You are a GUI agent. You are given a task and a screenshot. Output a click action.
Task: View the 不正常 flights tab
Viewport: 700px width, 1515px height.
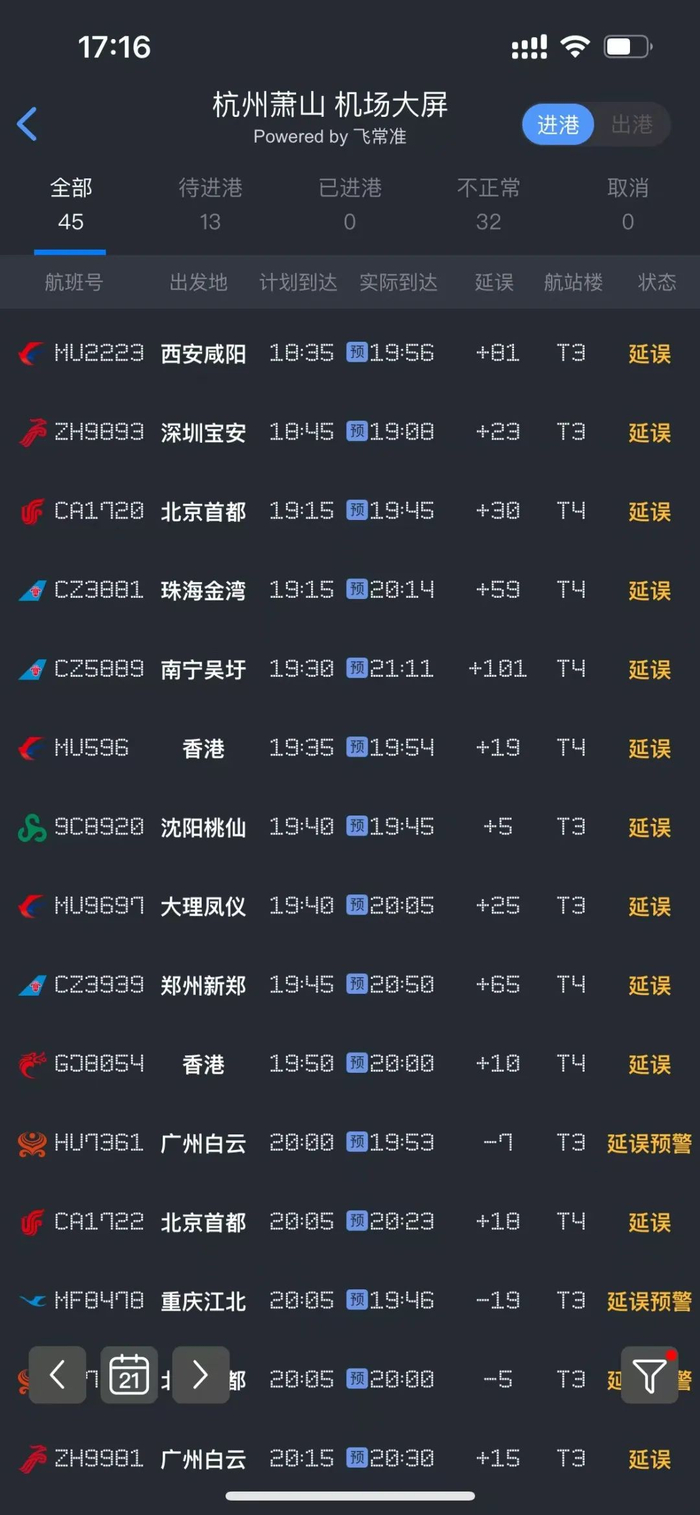coord(488,204)
